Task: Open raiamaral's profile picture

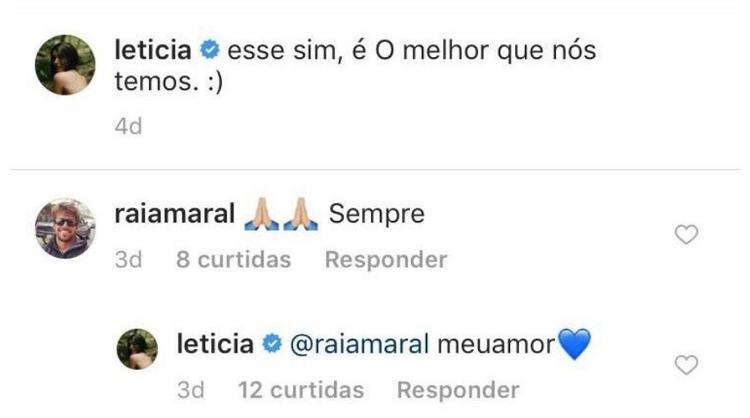Action: [64, 228]
